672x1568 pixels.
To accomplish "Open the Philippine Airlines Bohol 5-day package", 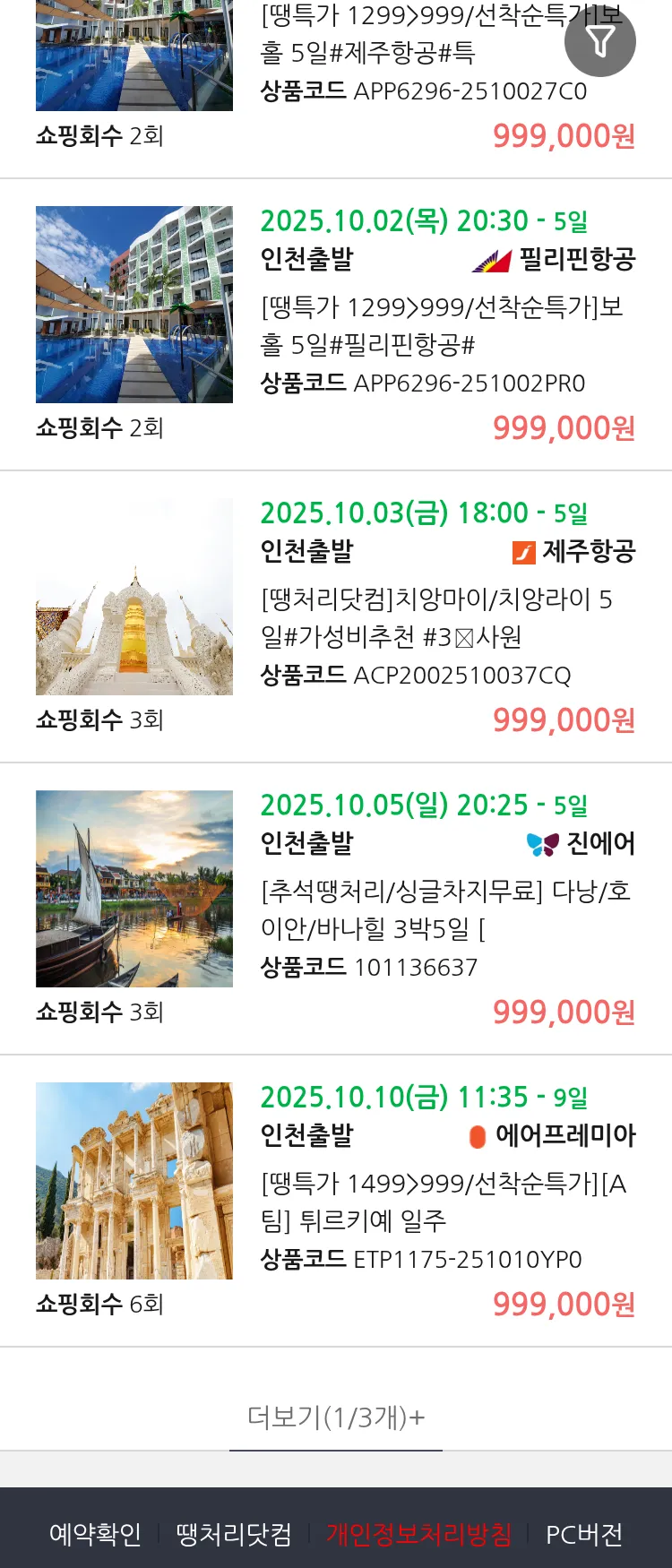I will pyautogui.click(x=441, y=326).
